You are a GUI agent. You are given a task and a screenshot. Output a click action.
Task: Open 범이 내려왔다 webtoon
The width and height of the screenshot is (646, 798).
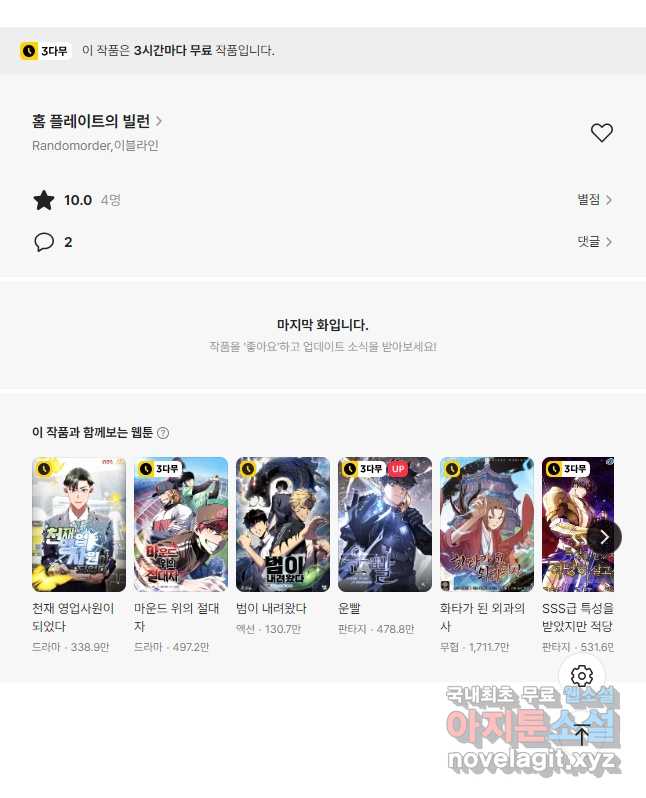pyautogui.click(x=283, y=525)
